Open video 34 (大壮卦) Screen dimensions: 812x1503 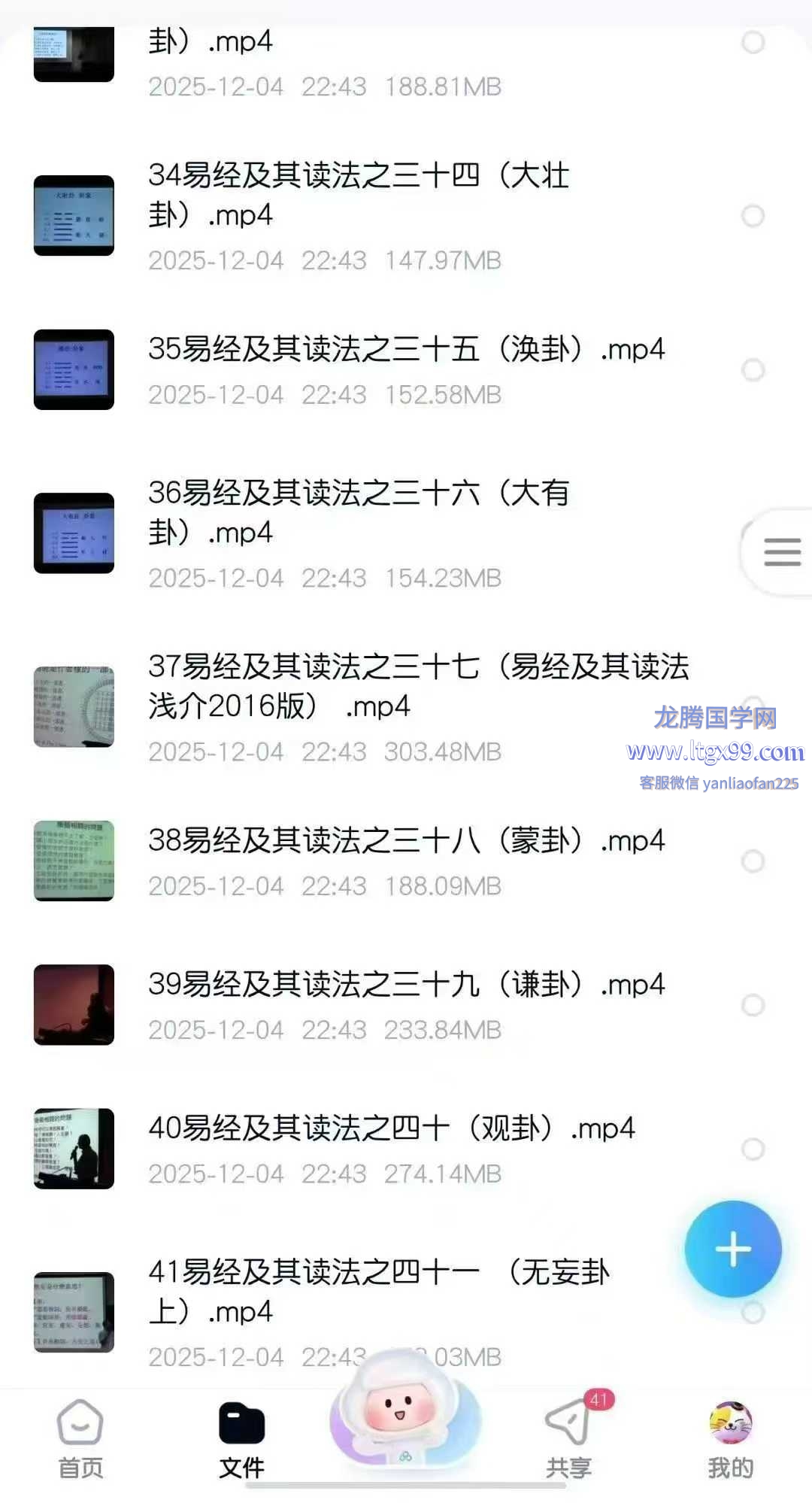[358, 195]
